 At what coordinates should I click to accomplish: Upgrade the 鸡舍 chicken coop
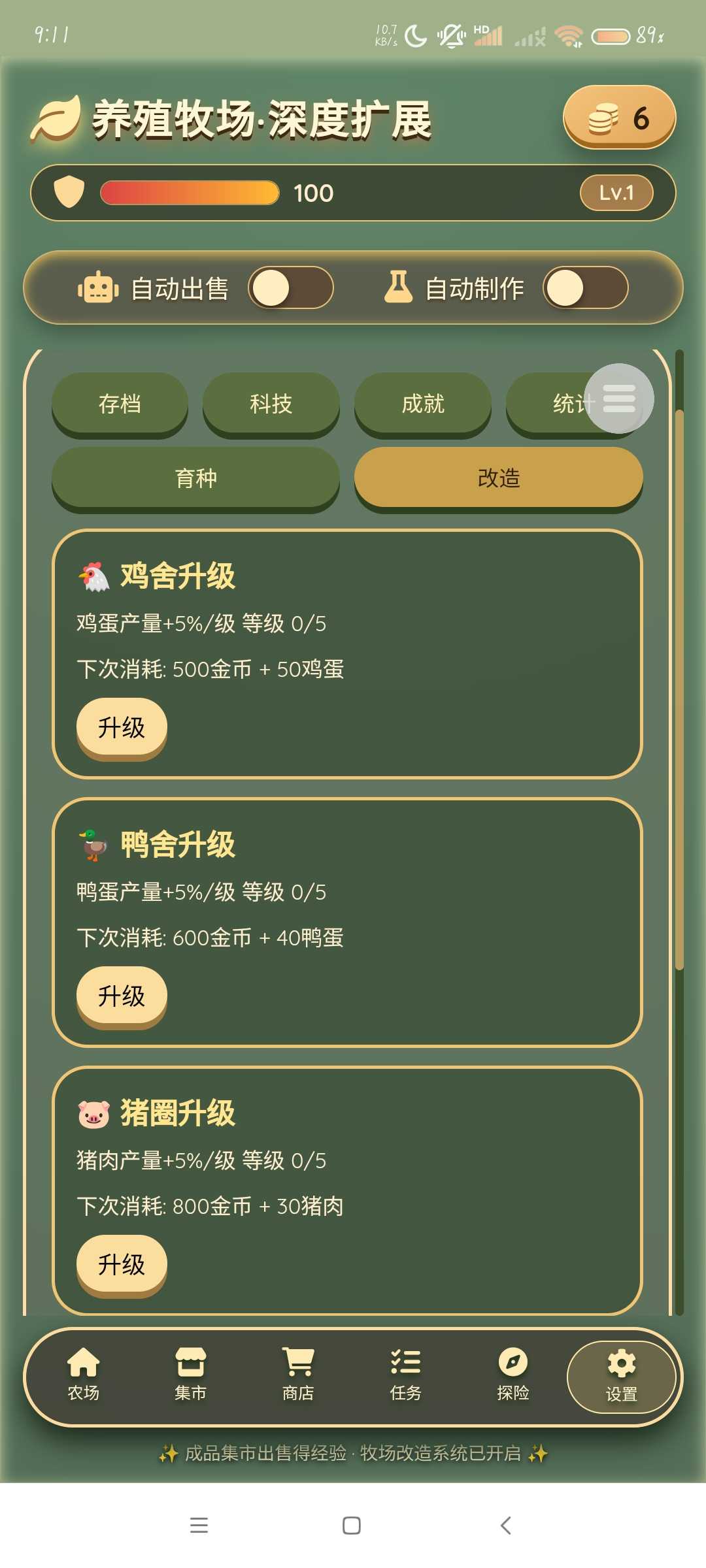pyautogui.click(x=122, y=727)
